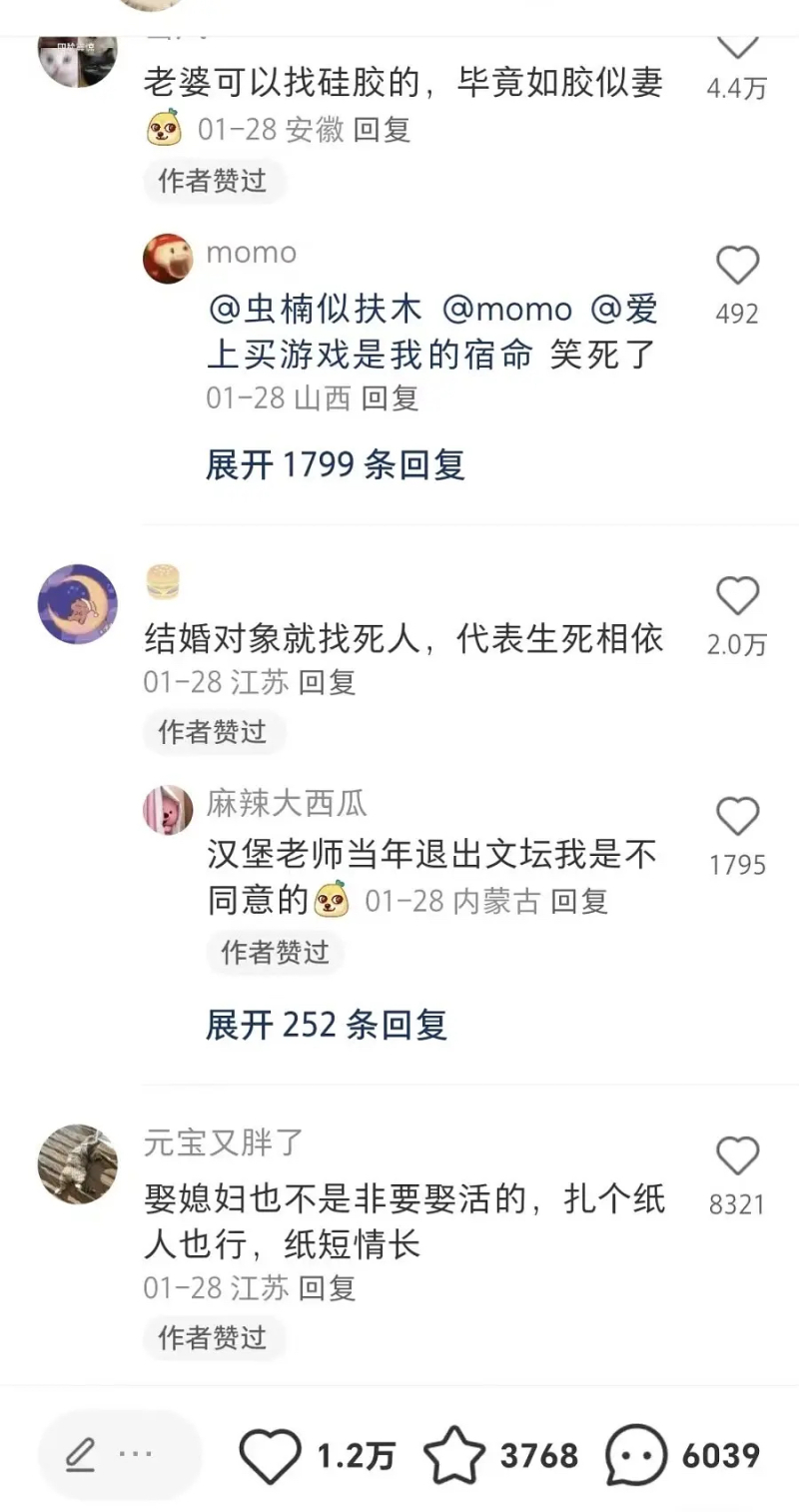
Task: Like the comment 结婚对象就找死人
Action: coord(737,597)
